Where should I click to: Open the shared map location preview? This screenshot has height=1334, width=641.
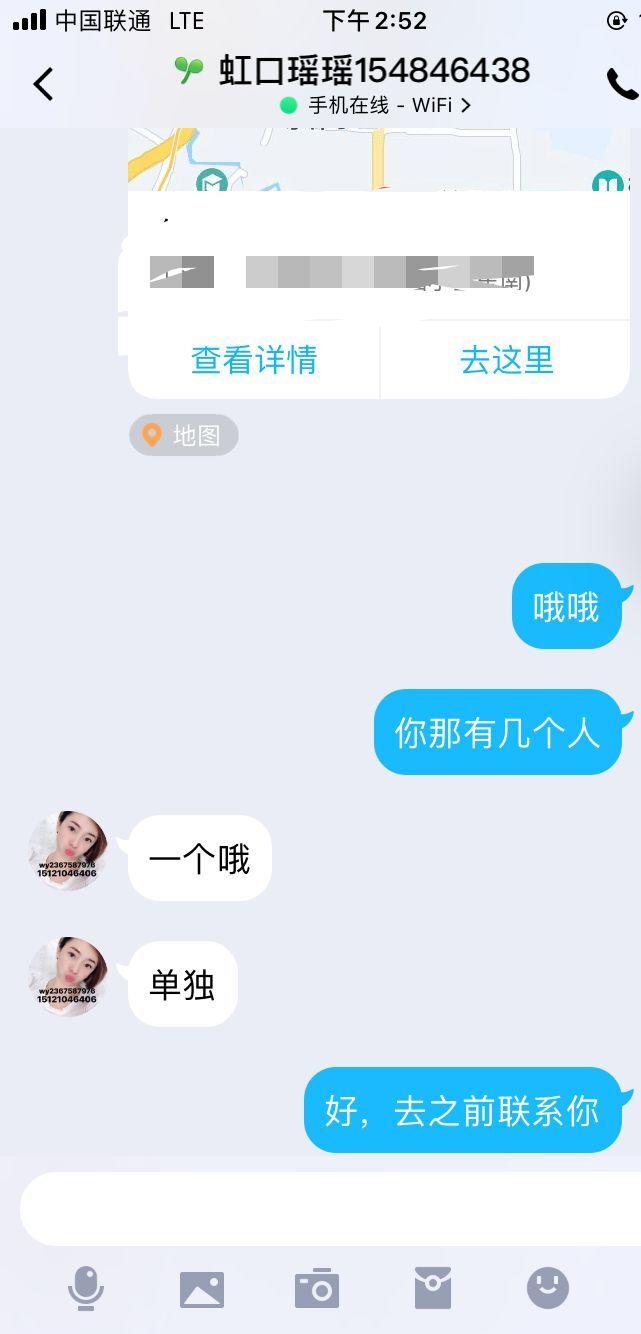380,160
